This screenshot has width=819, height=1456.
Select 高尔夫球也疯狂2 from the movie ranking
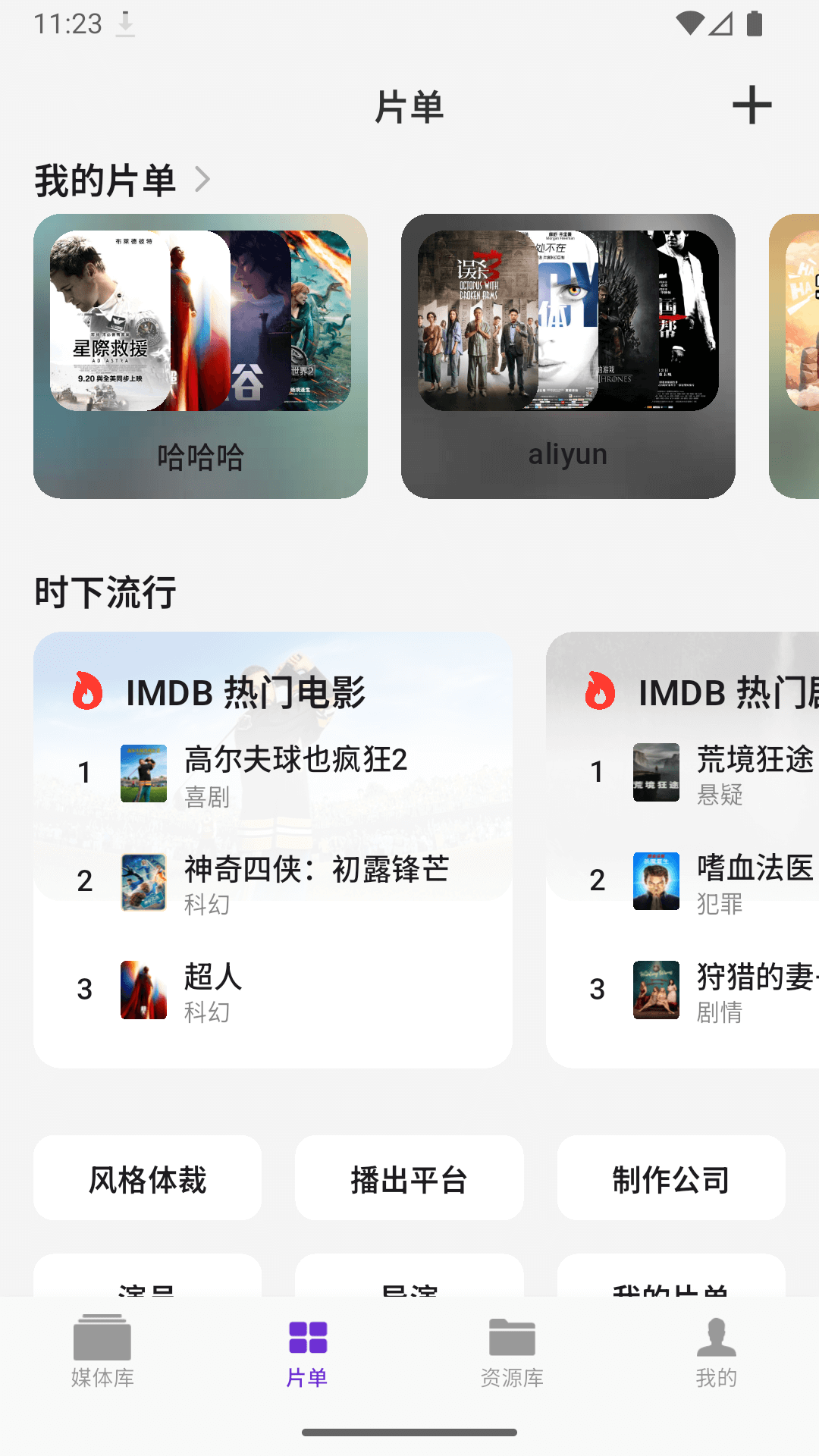click(295, 771)
